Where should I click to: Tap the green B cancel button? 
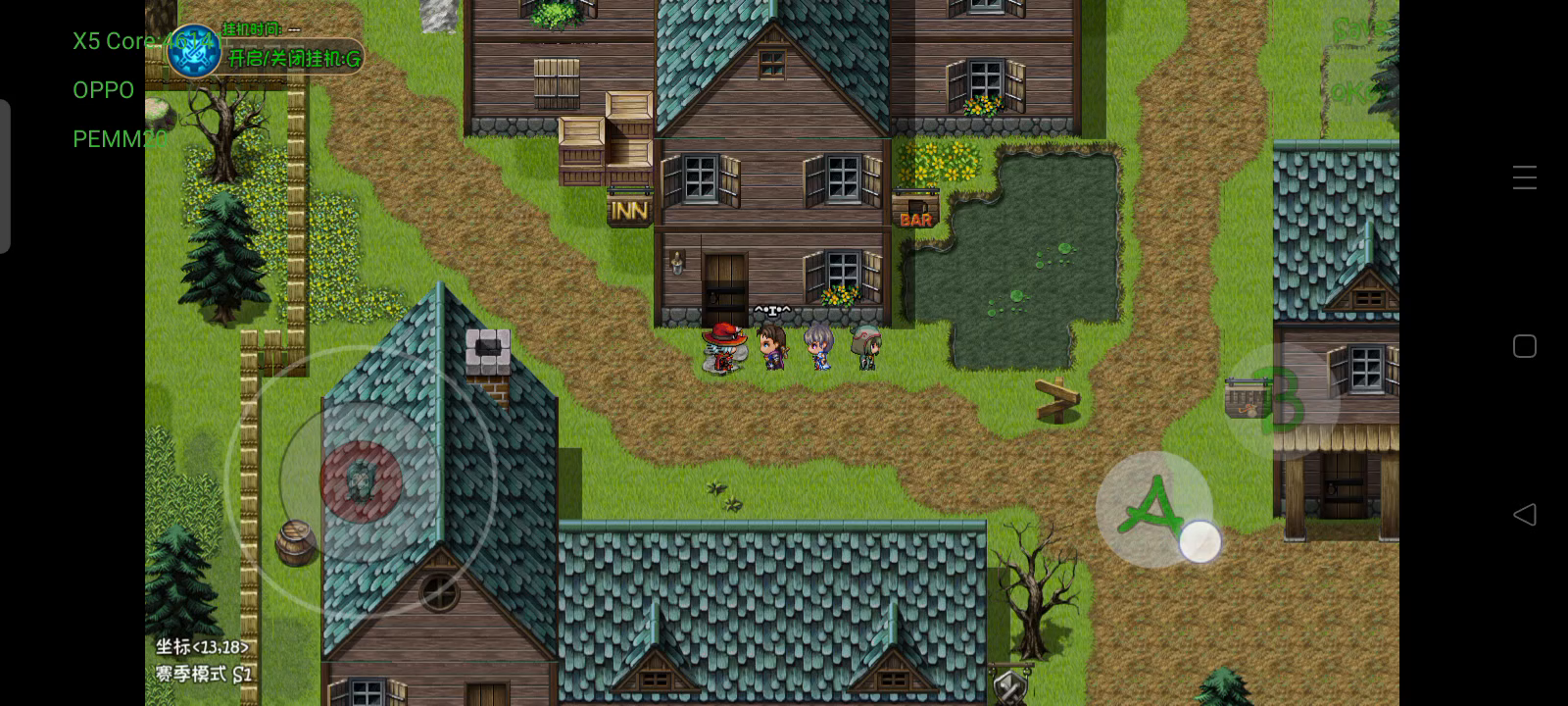[1281, 400]
